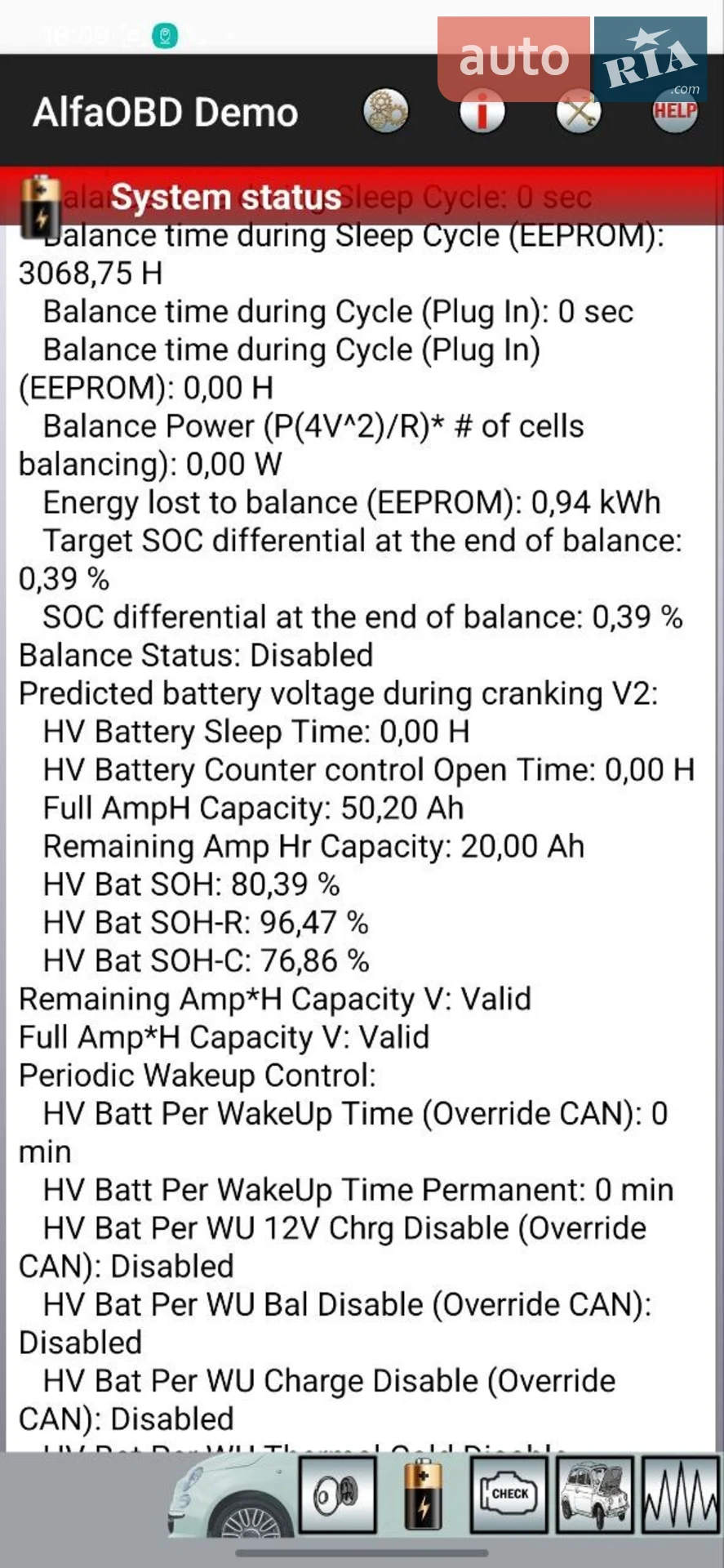
Task: Open the key and connection icon
Action: pyautogui.click(x=338, y=1495)
